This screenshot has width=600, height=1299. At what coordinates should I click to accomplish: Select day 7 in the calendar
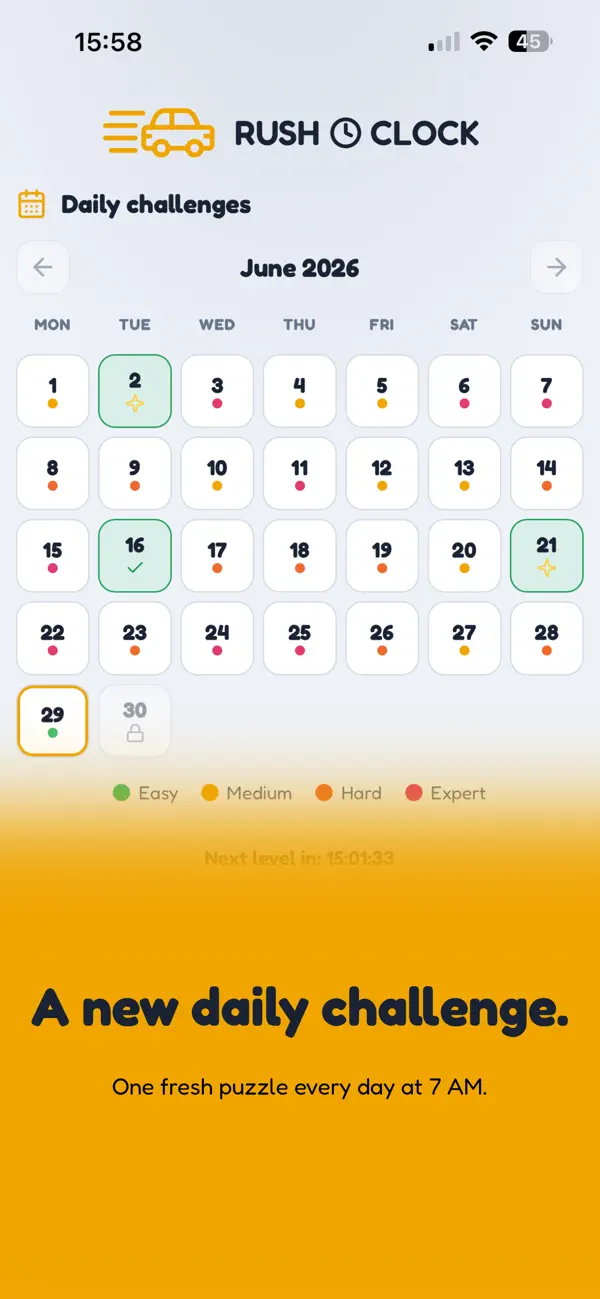(547, 391)
